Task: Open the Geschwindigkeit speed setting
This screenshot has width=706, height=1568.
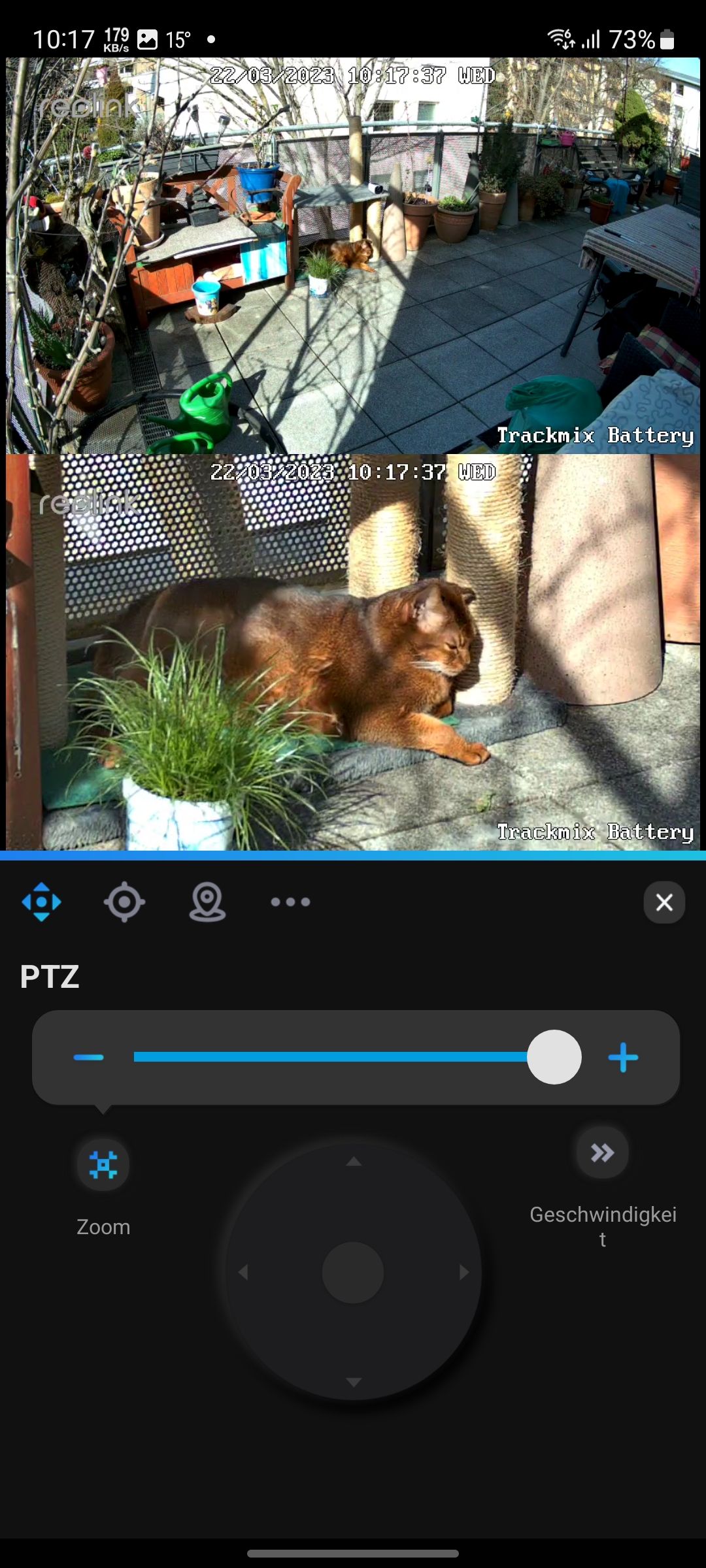Action: tap(602, 1153)
